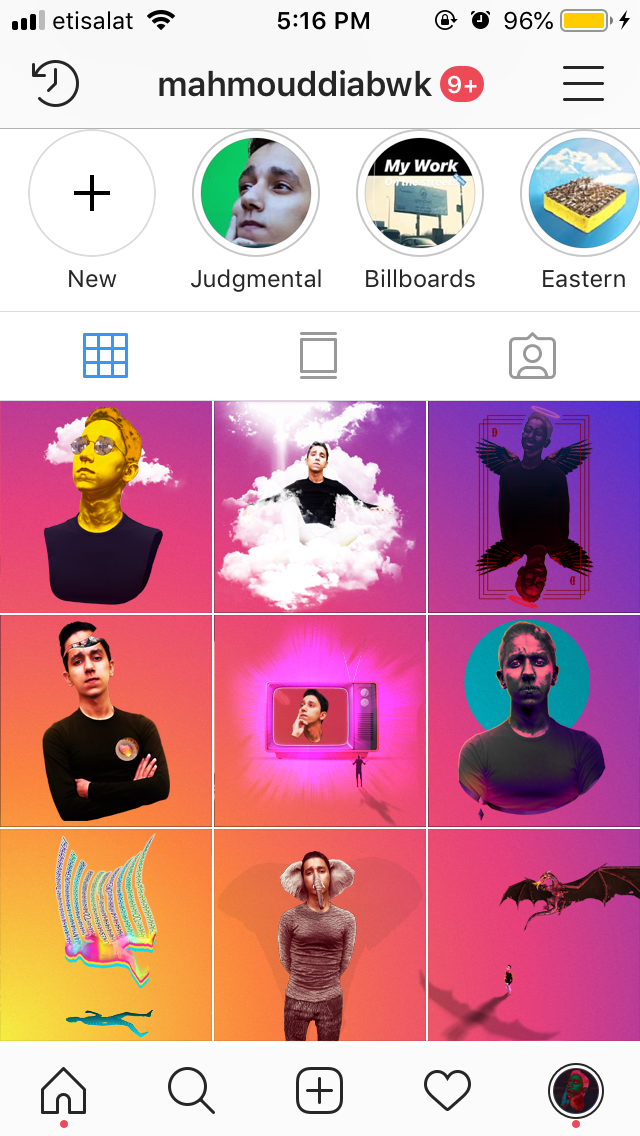Open the flying dragon post
The image size is (640, 1136).
point(534,935)
